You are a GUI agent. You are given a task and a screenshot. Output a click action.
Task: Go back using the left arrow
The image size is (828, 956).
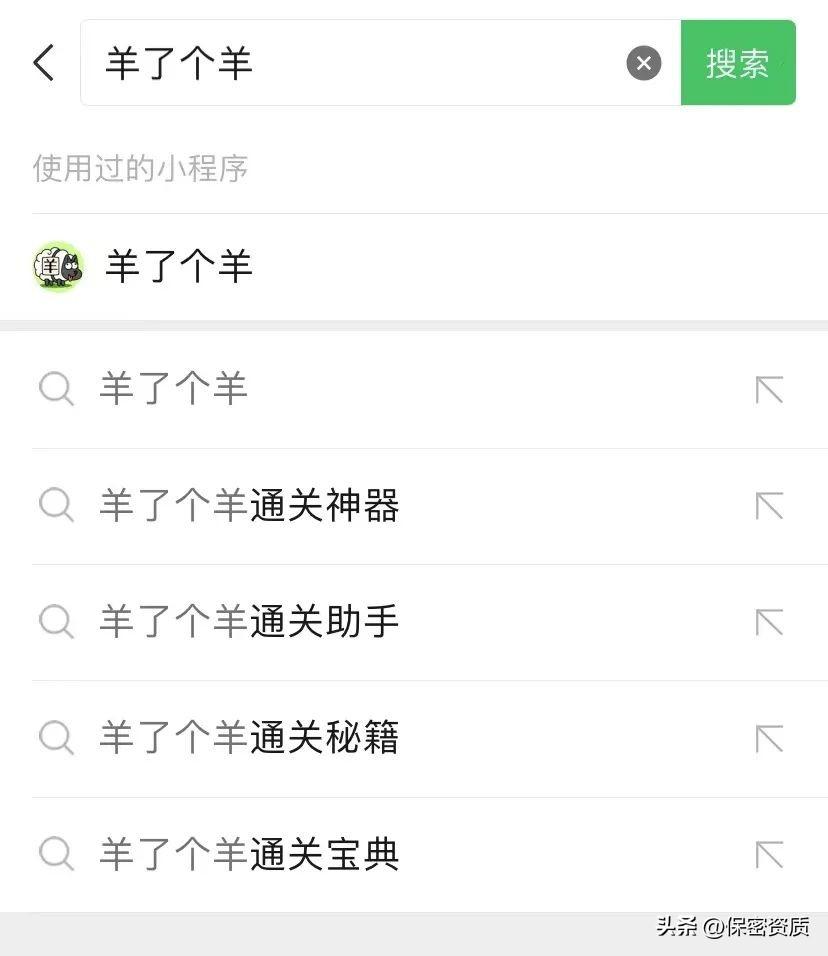(x=43, y=63)
